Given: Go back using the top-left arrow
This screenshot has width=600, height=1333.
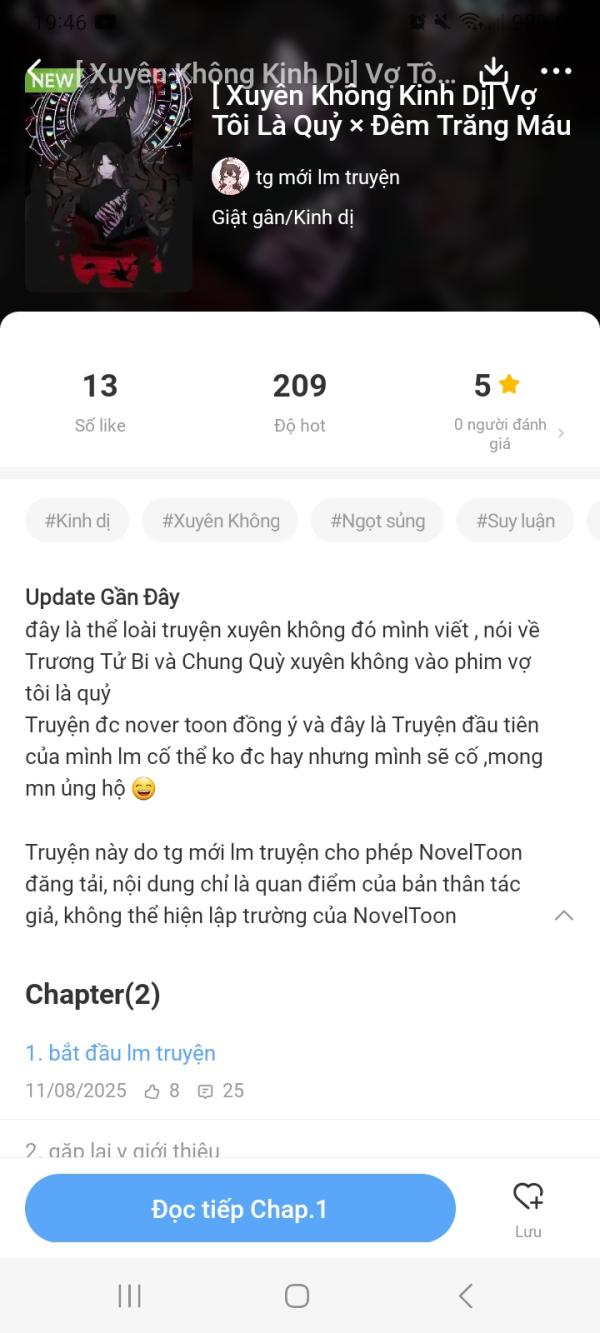Looking at the screenshot, I should pyautogui.click(x=34, y=72).
